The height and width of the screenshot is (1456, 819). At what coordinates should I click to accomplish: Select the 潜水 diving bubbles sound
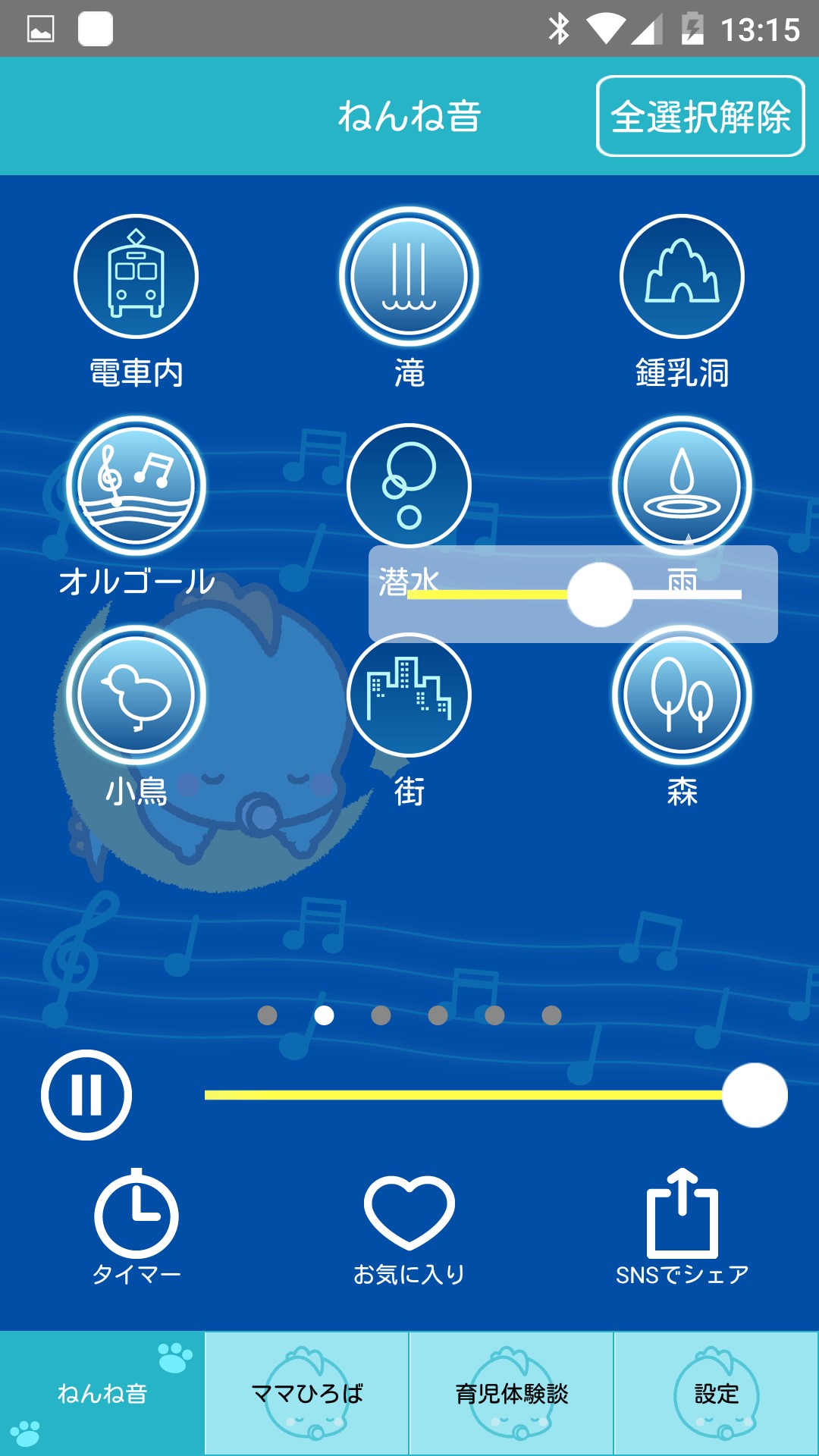click(409, 484)
